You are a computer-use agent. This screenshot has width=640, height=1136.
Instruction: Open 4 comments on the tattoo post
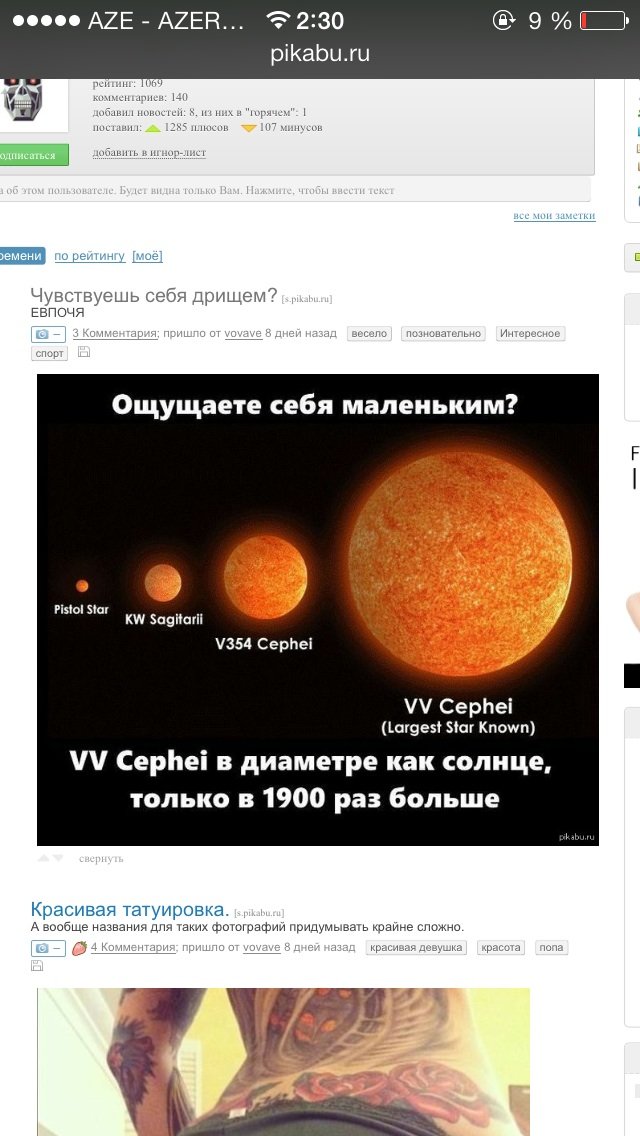tap(133, 947)
